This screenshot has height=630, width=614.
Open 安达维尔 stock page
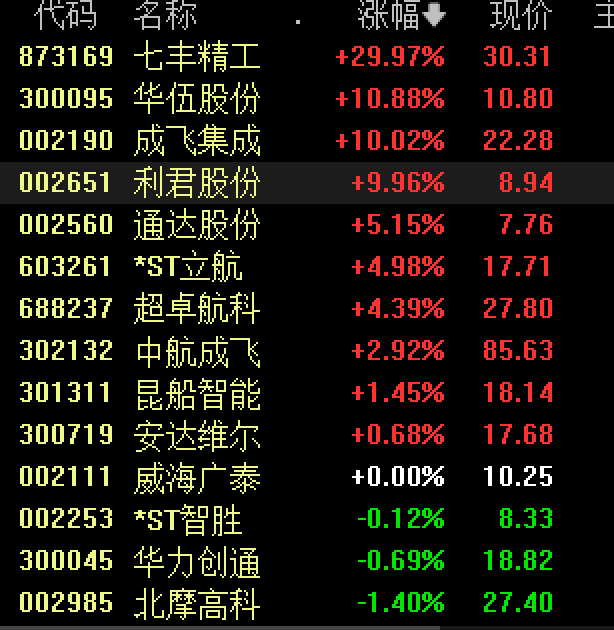196,435
